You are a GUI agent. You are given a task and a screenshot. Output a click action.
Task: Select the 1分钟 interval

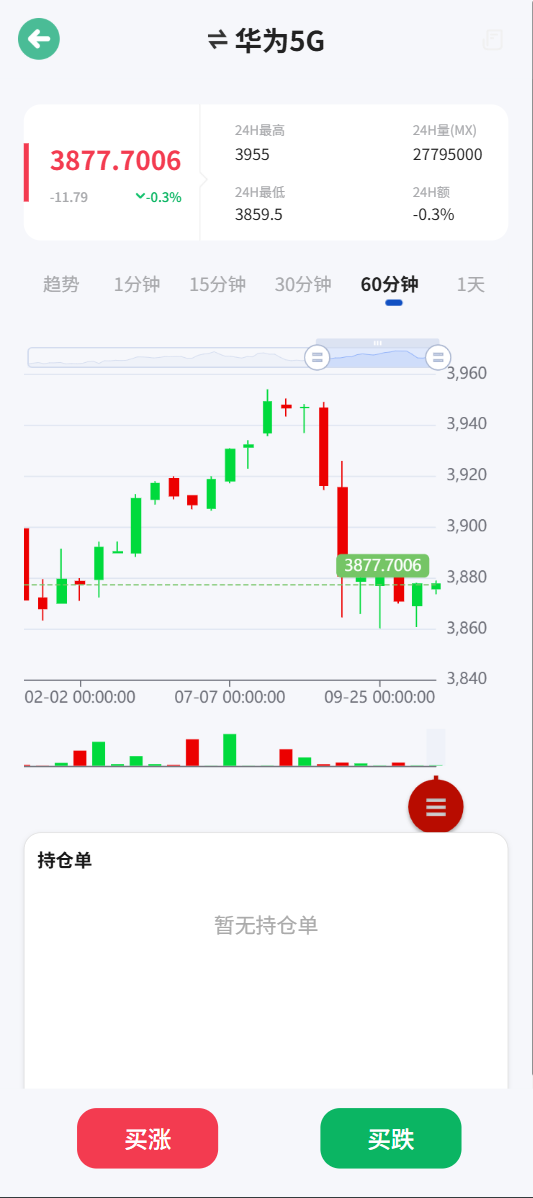[x=137, y=285]
